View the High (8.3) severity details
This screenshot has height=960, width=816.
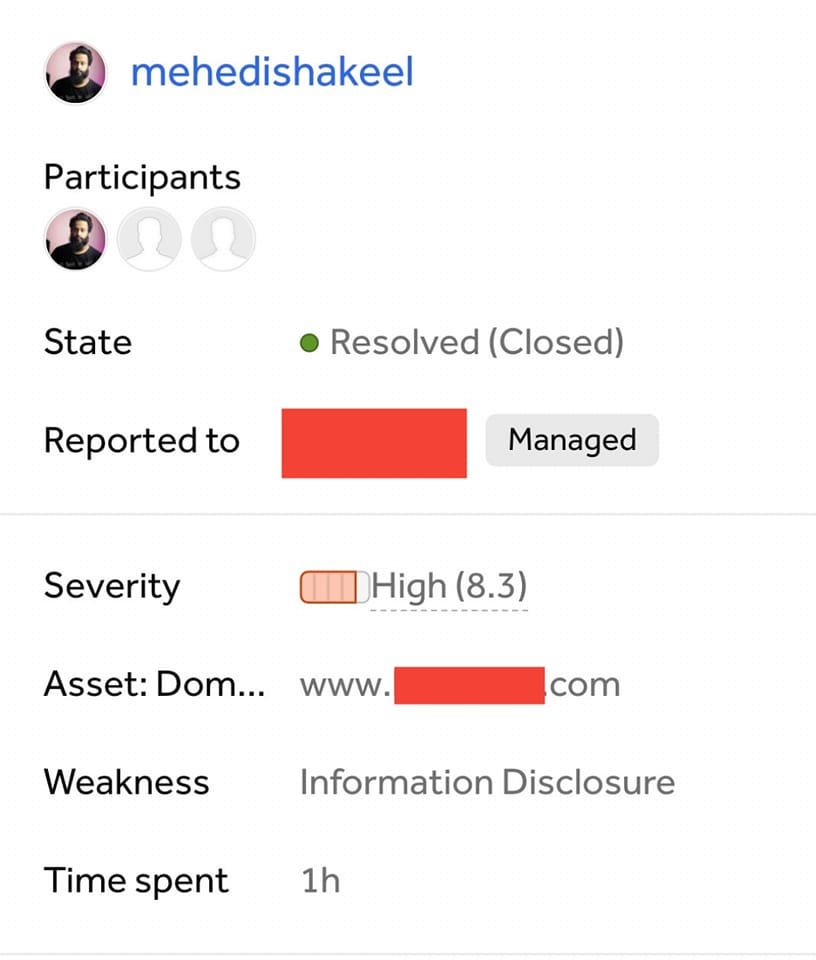point(449,586)
